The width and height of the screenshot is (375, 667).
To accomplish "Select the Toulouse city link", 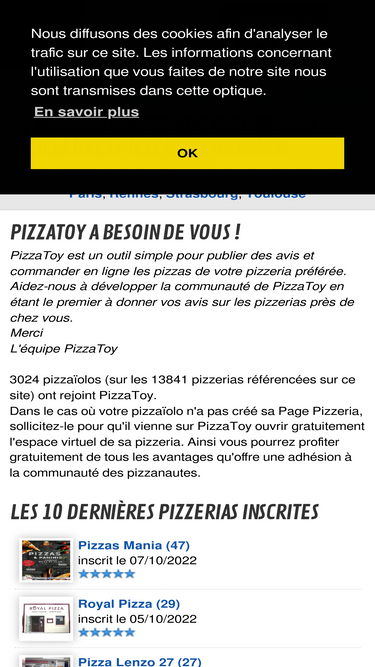I will click(276, 197).
